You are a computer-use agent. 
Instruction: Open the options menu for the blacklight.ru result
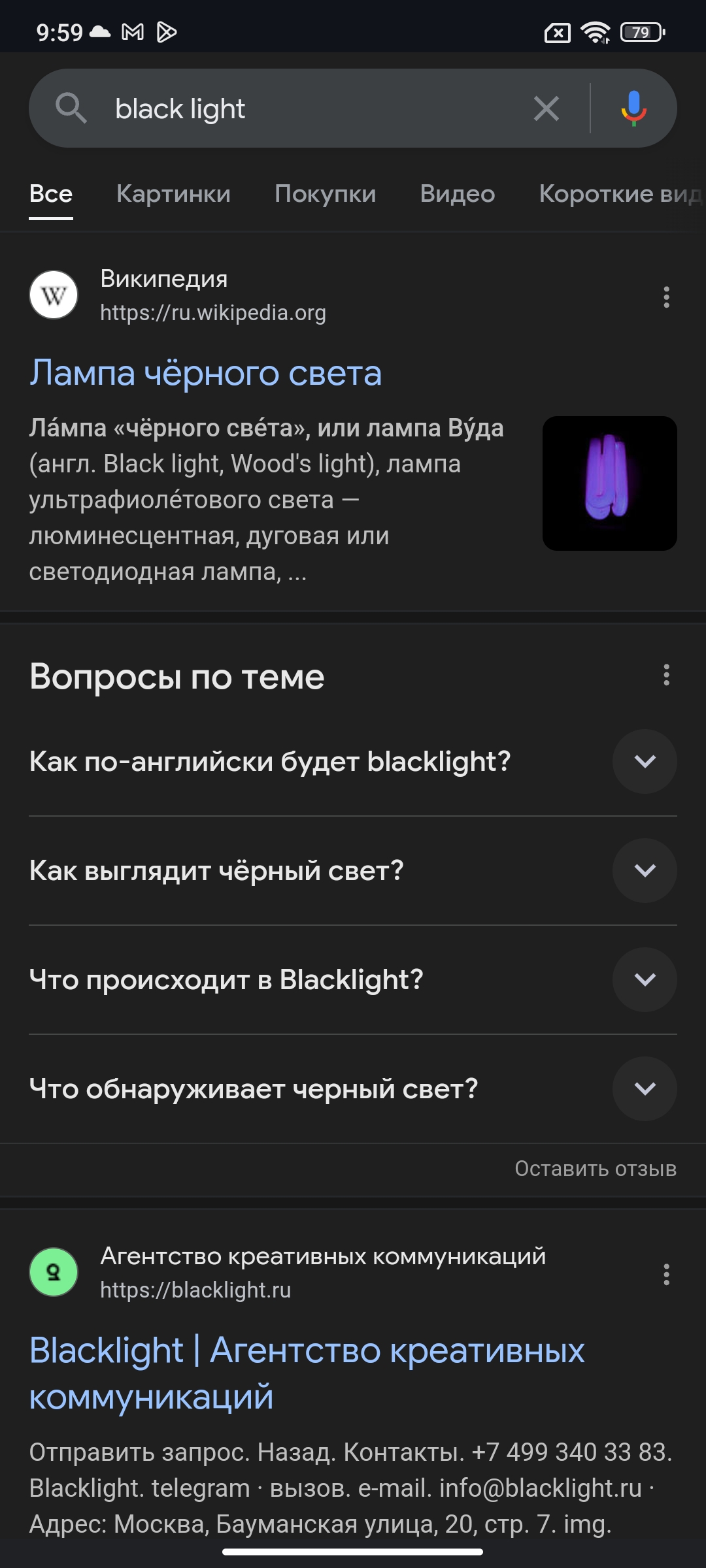666,1274
